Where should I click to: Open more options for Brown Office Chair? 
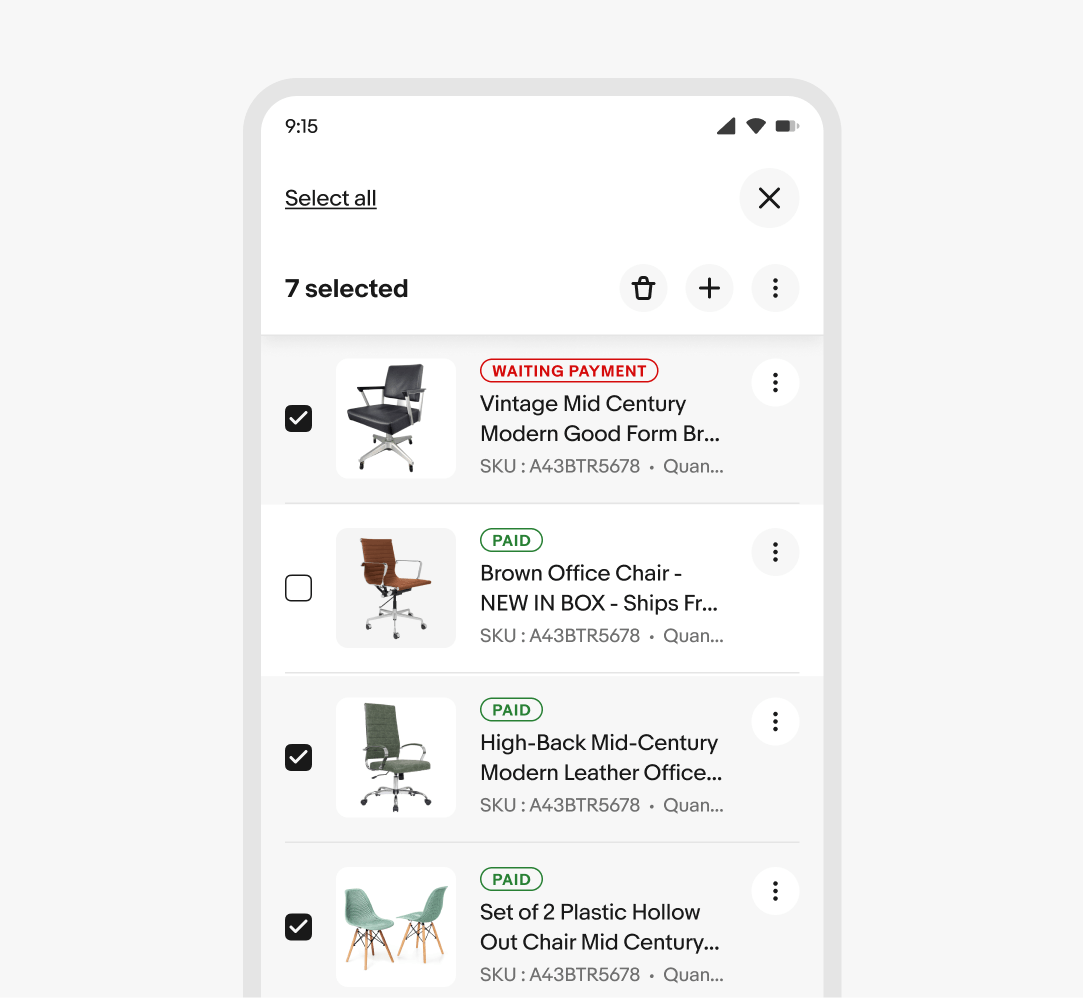coord(775,552)
